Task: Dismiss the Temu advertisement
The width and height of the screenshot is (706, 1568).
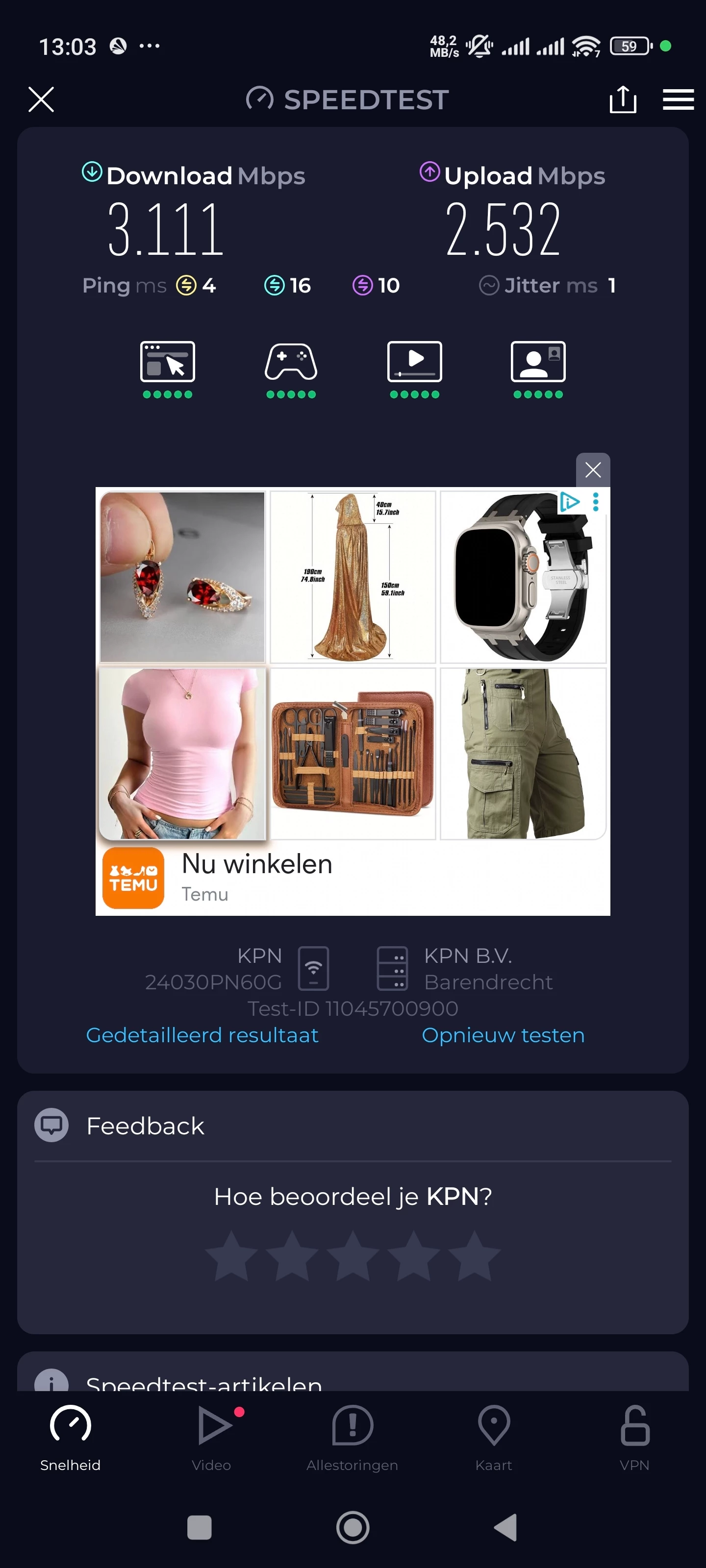Action: [592, 470]
